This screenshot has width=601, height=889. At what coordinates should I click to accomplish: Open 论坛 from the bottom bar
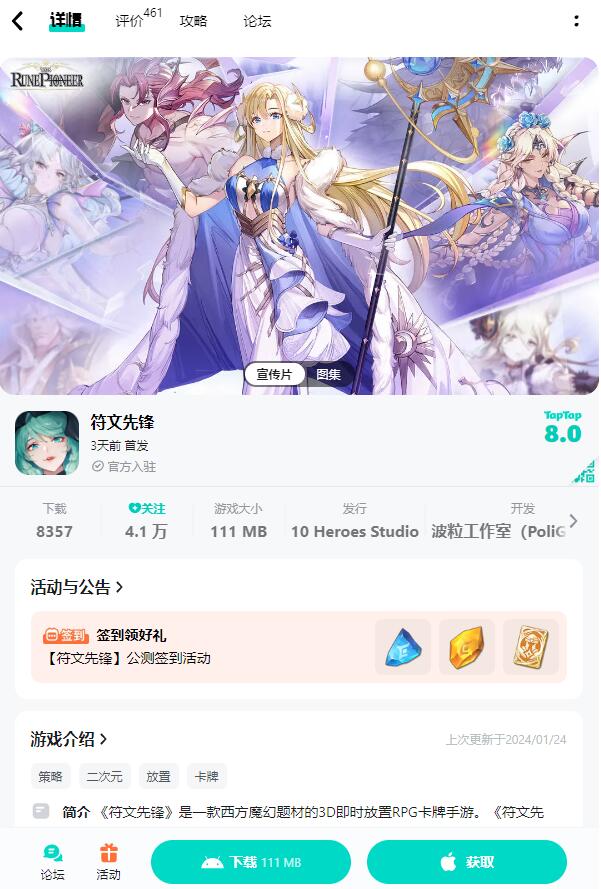52,862
